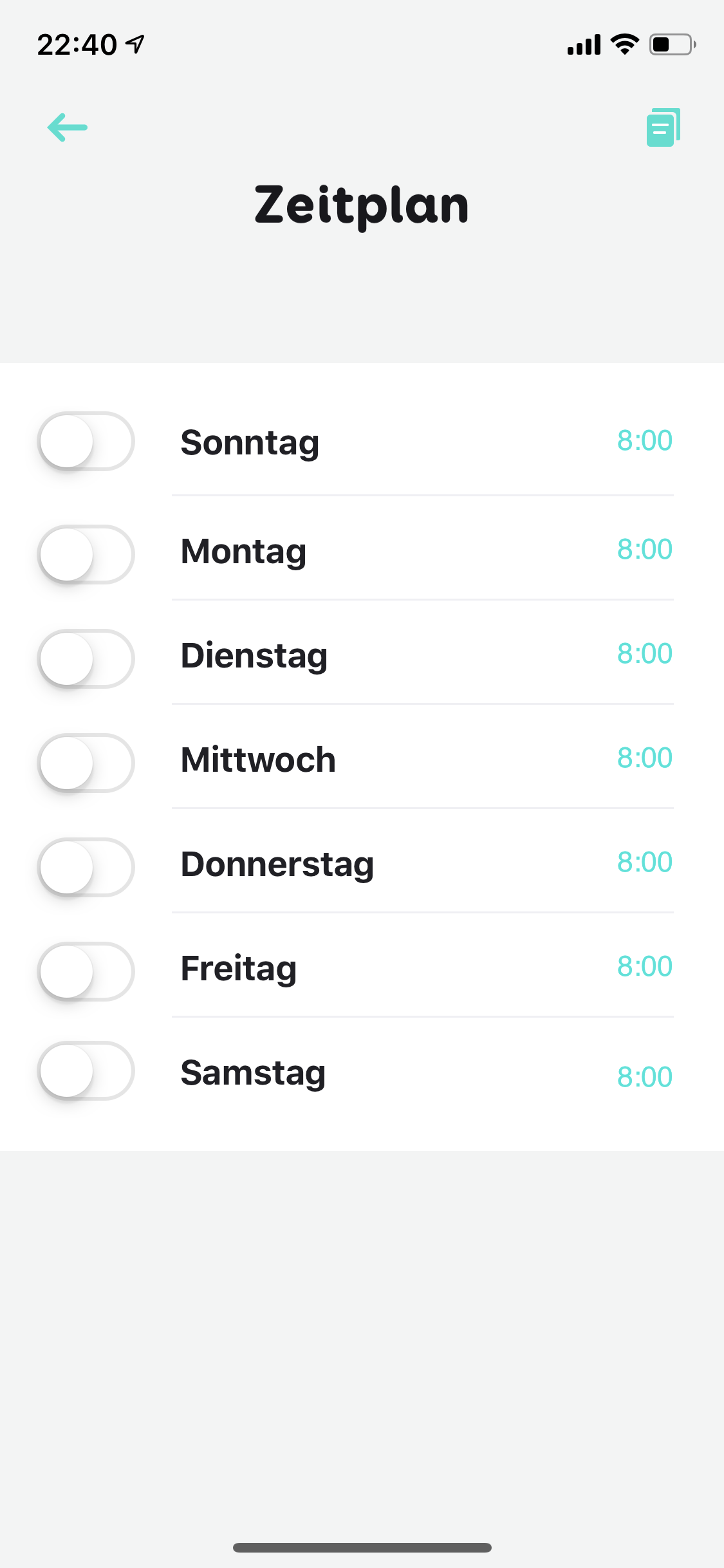
Task: Adjust the Donnerstag 8:00 time
Action: click(644, 863)
